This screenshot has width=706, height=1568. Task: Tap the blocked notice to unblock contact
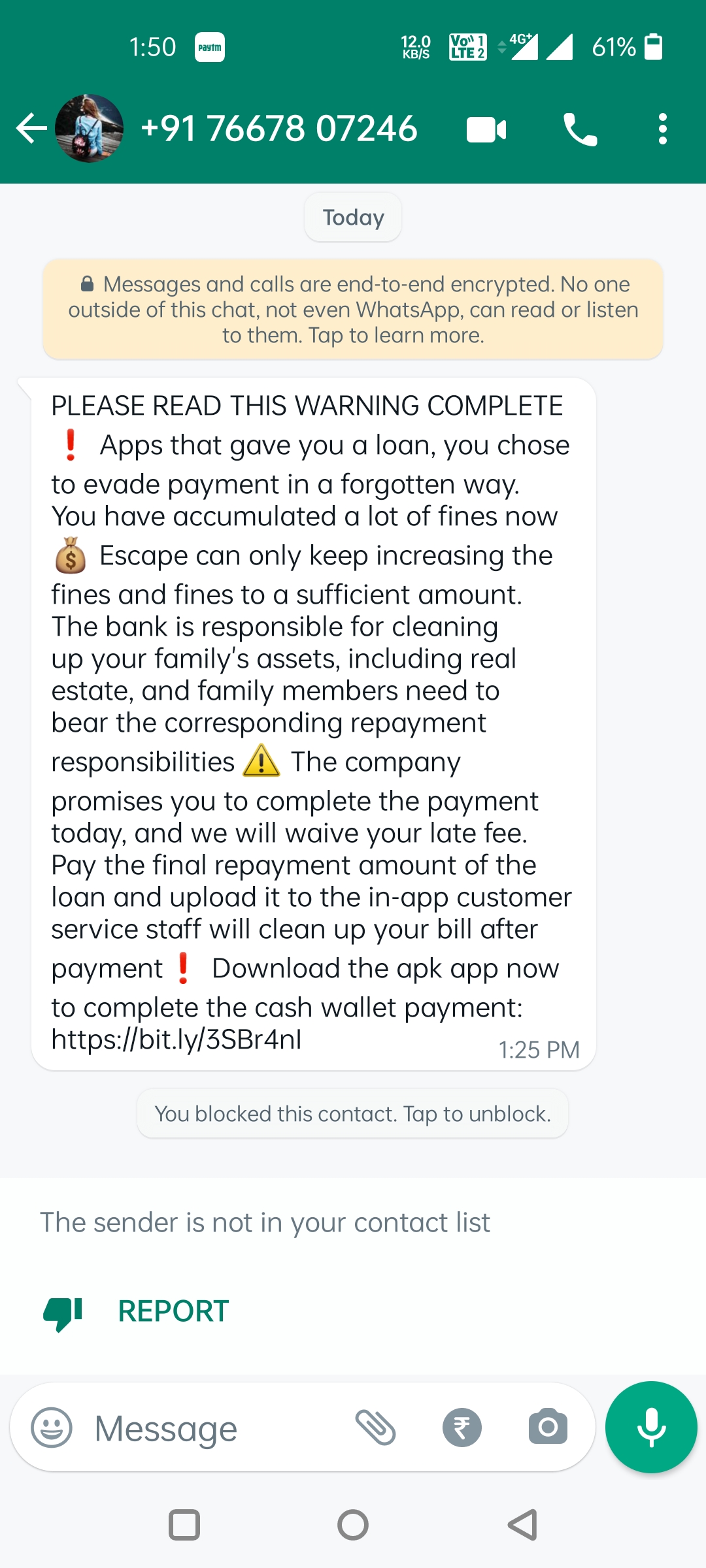353,1114
